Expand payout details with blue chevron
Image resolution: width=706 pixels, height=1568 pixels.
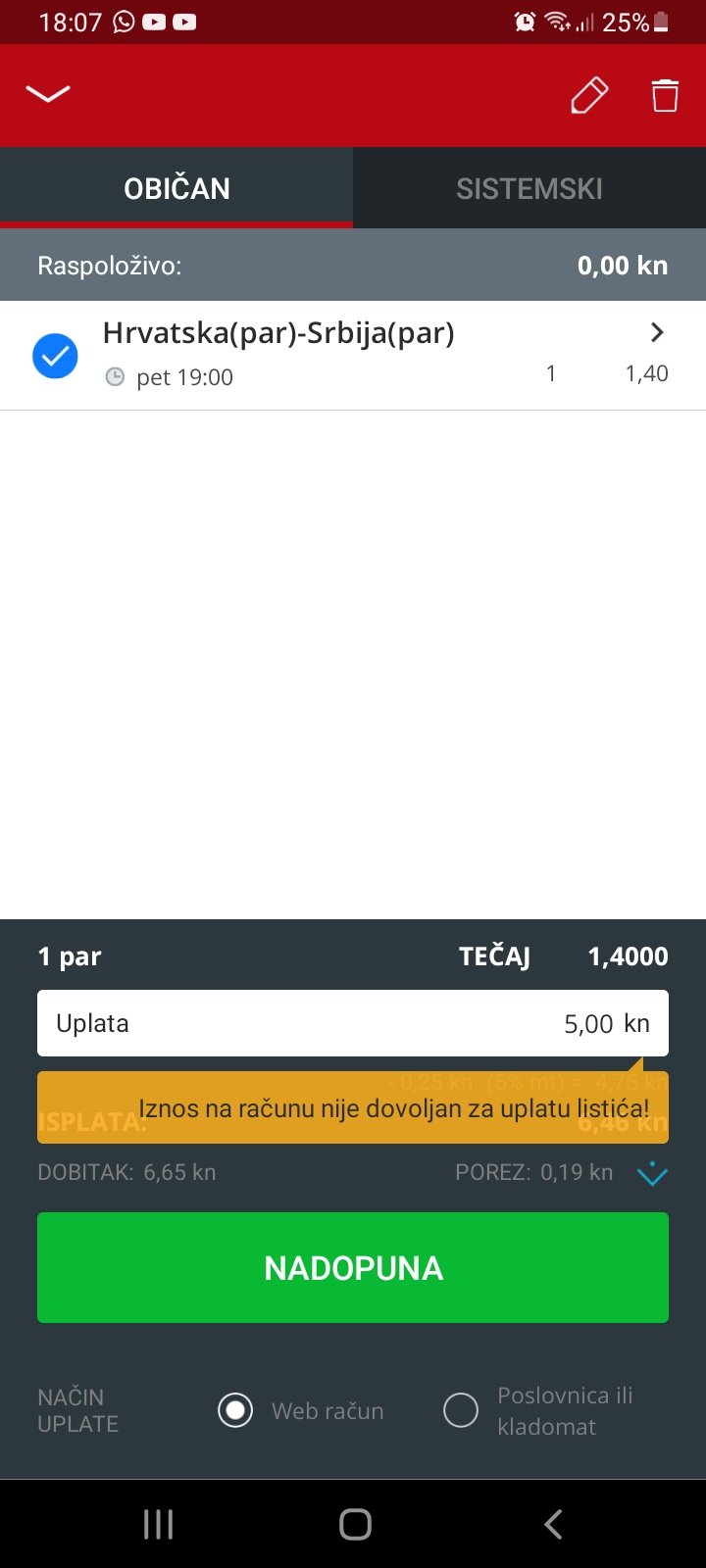click(x=652, y=1174)
